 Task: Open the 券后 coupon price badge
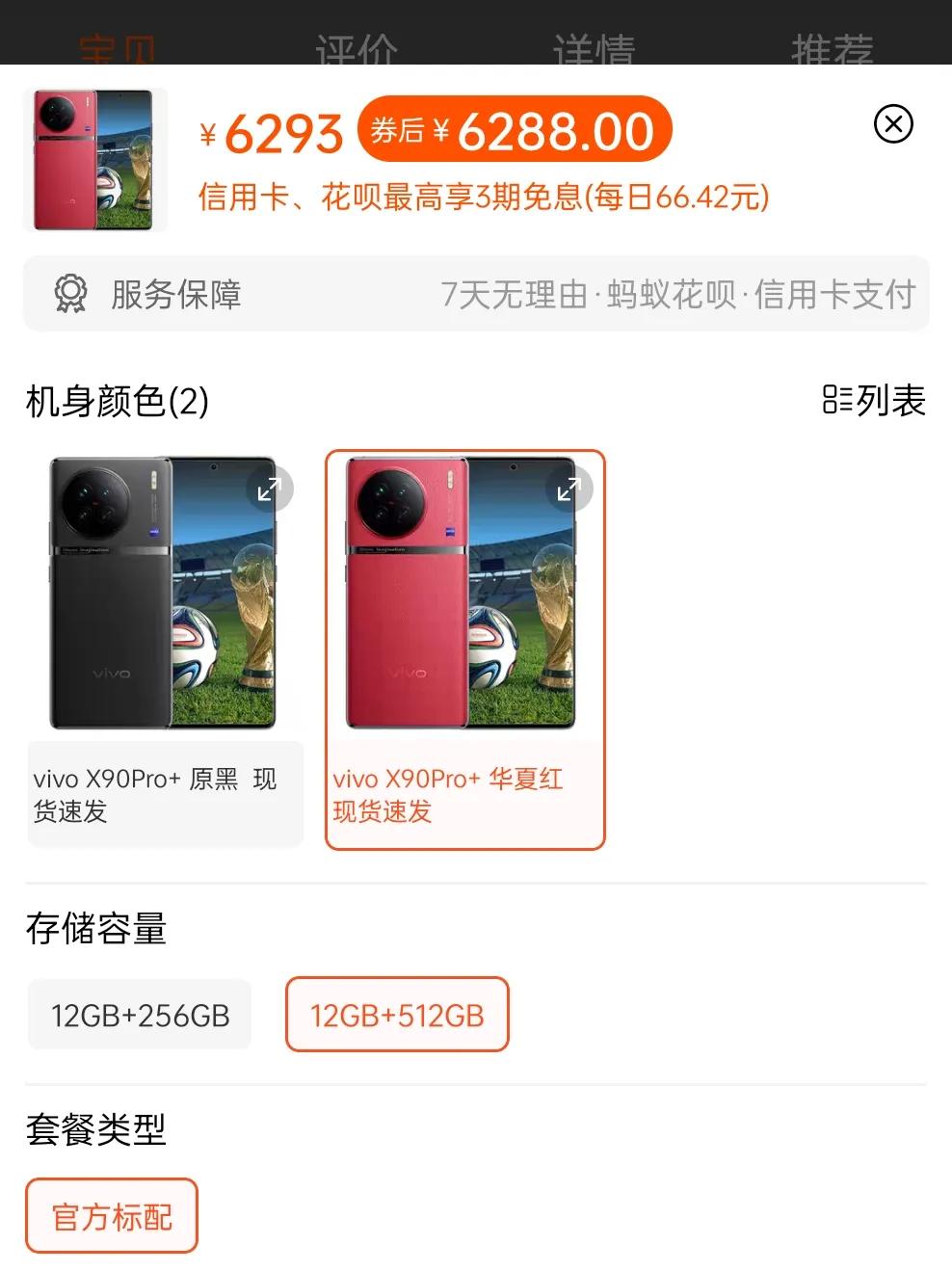pyautogui.click(x=514, y=130)
